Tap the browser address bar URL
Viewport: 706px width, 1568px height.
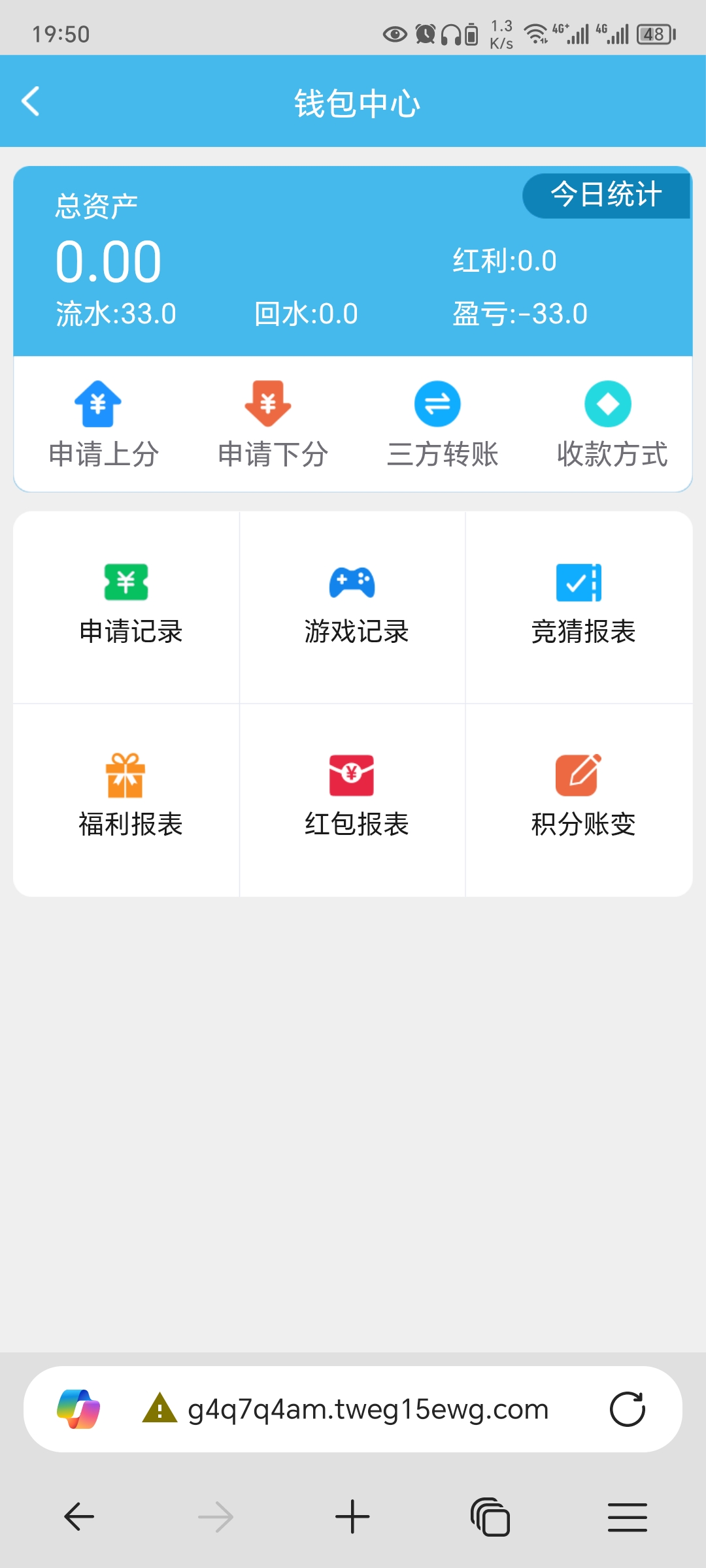coord(367,1409)
